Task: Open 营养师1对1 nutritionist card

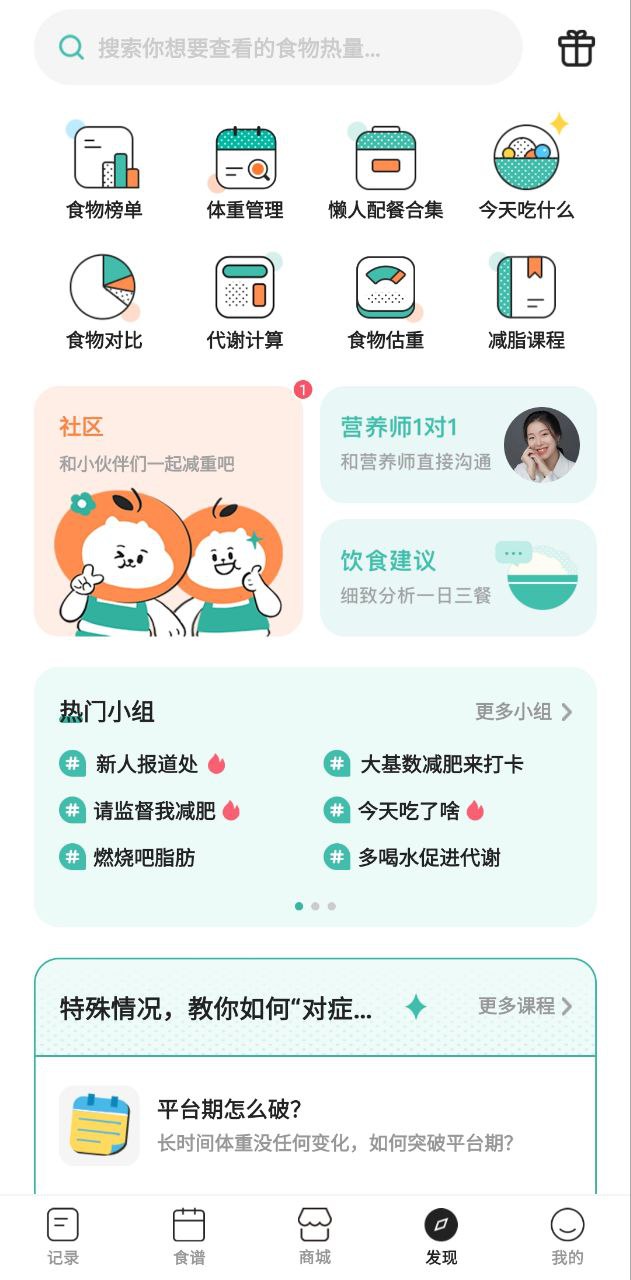Action: click(x=458, y=444)
